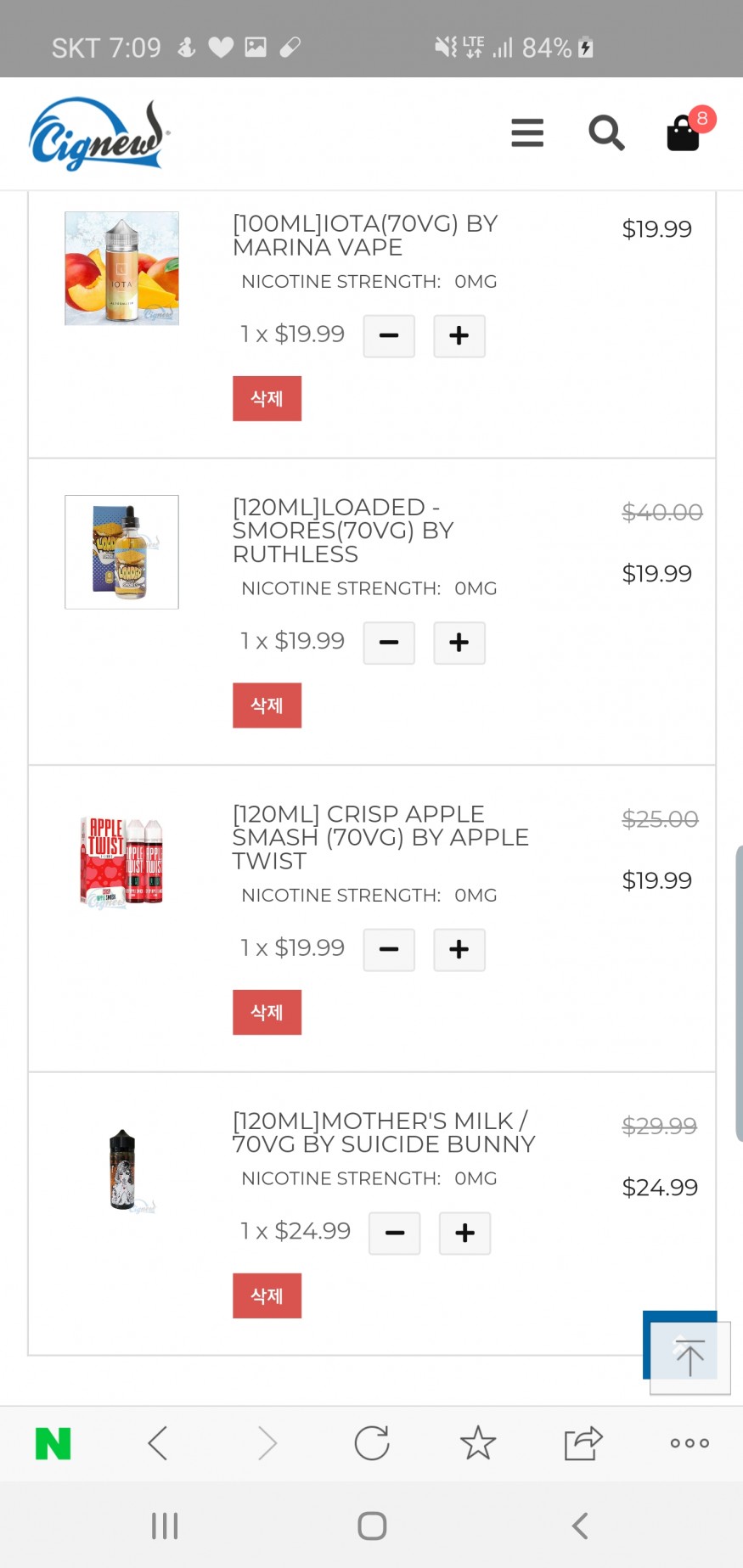The width and height of the screenshot is (743, 1568).
Task: Decrease quantity of Crisp Apple Smash
Action: 389,950
